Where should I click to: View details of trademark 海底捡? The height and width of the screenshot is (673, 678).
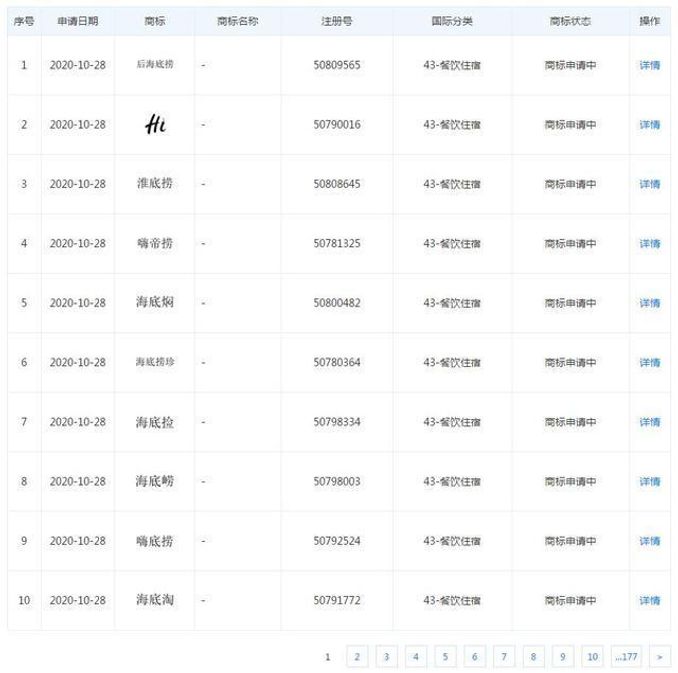point(649,422)
